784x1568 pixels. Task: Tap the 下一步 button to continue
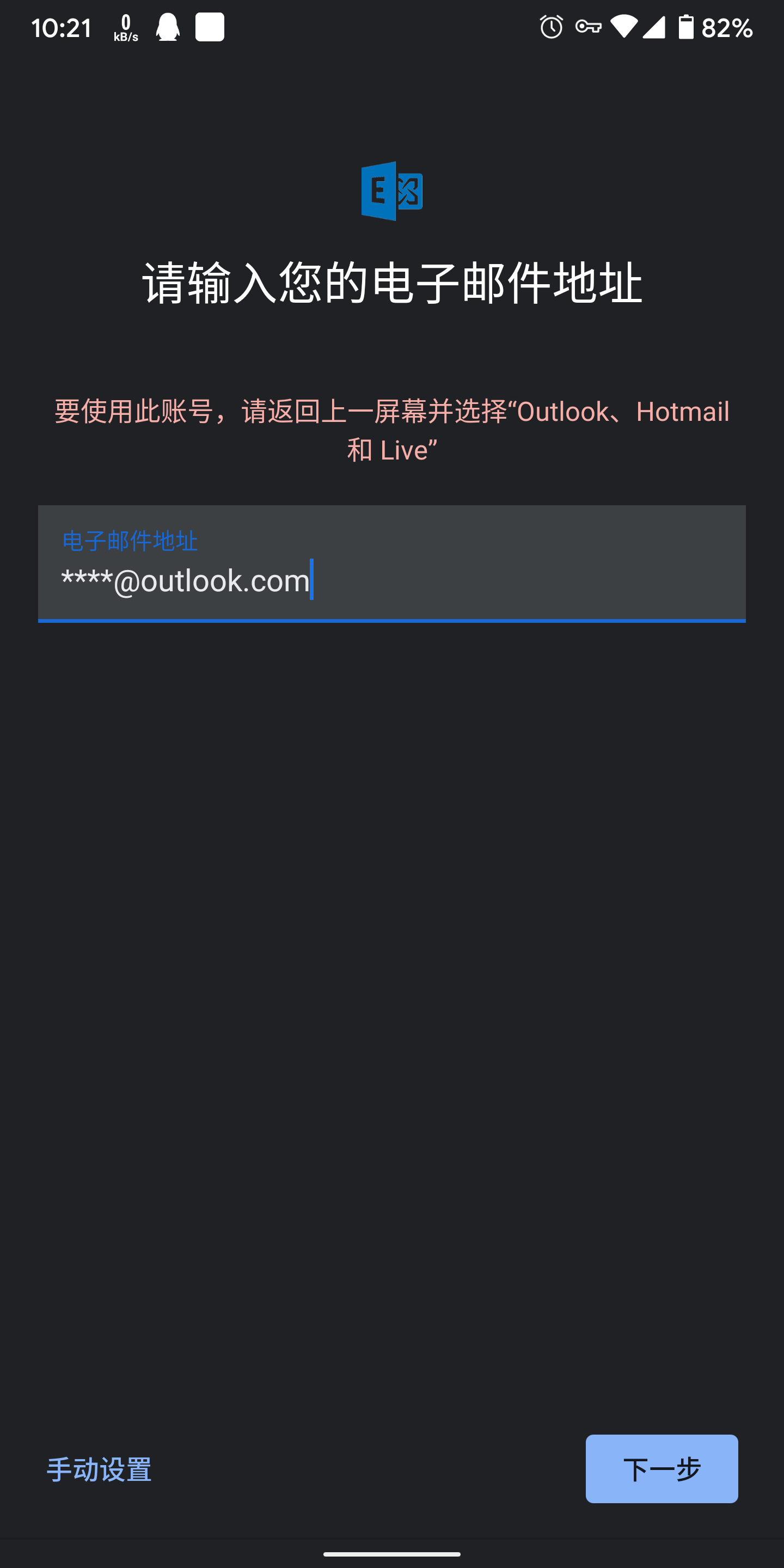coord(661,1469)
